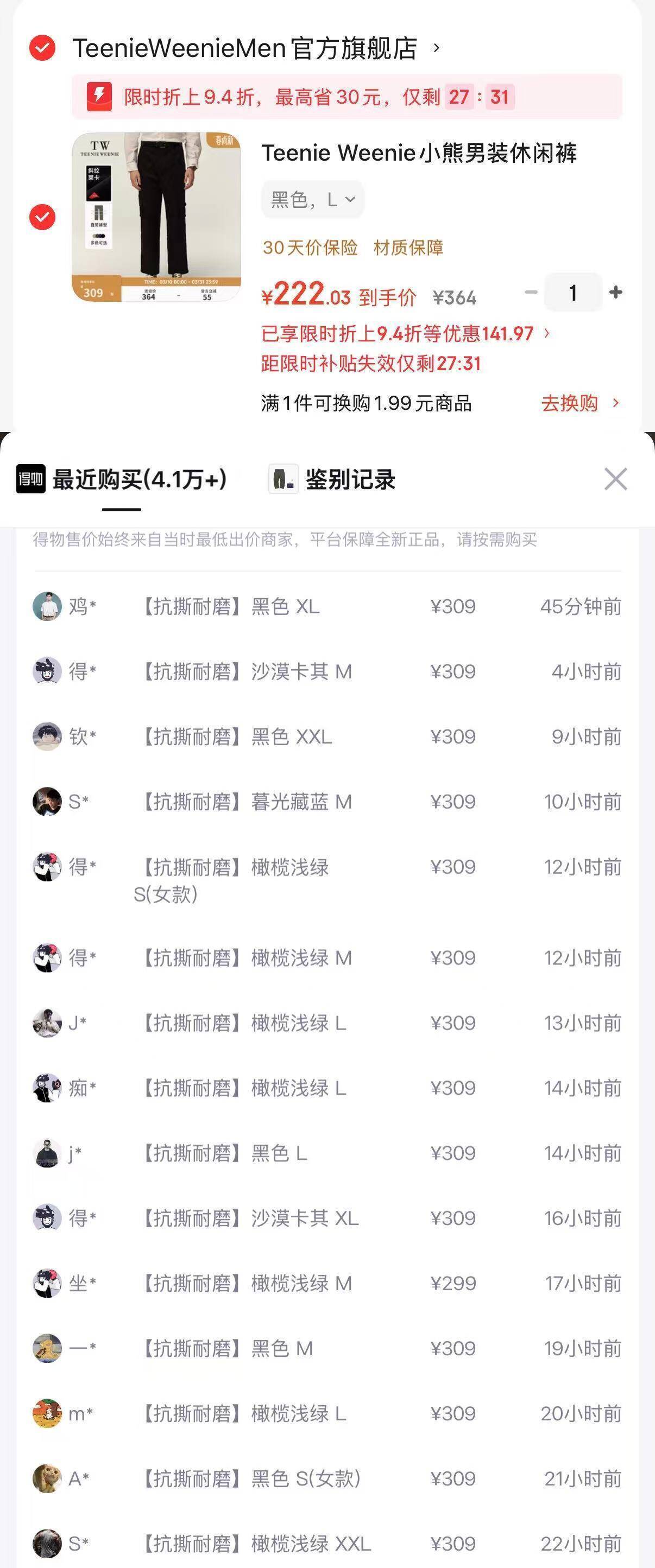
Task: Click the lightning flash promotion icon
Action: (102, 96)
